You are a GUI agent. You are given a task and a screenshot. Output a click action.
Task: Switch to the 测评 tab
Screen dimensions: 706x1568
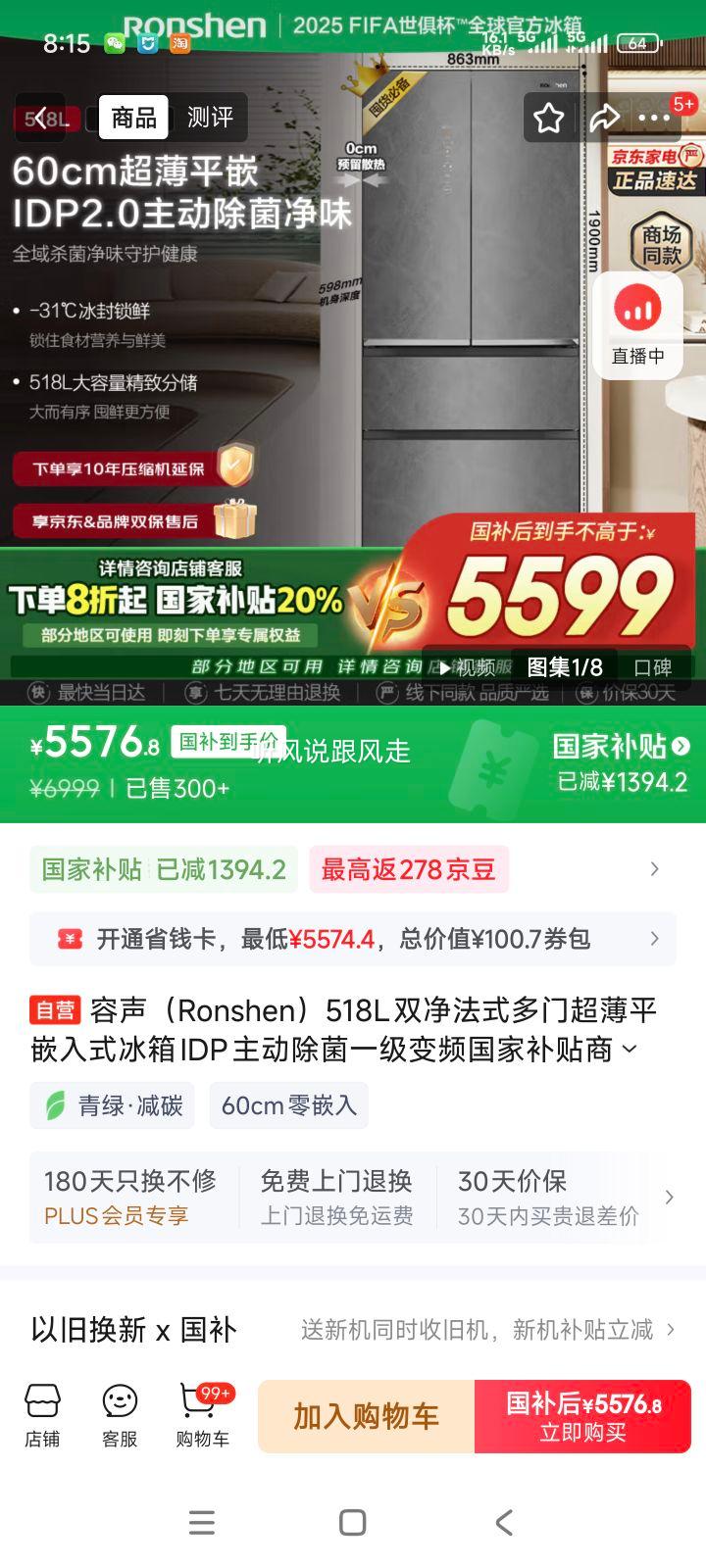click(211, 119)
